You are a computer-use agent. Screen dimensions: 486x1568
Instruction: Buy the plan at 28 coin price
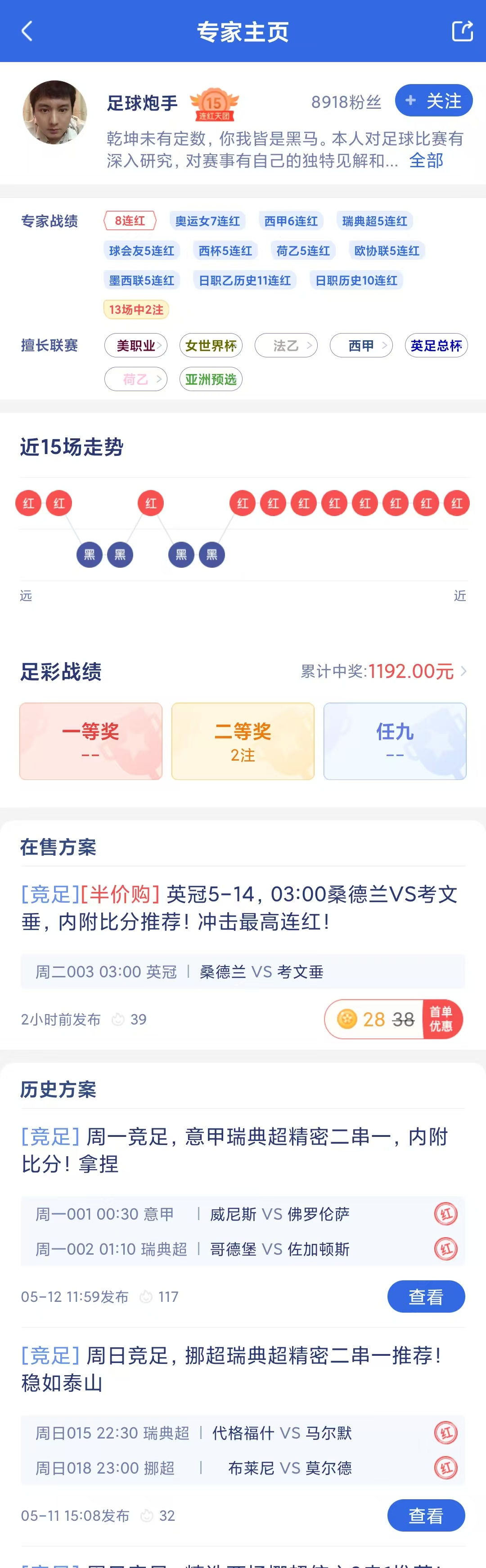[393, 1019]
